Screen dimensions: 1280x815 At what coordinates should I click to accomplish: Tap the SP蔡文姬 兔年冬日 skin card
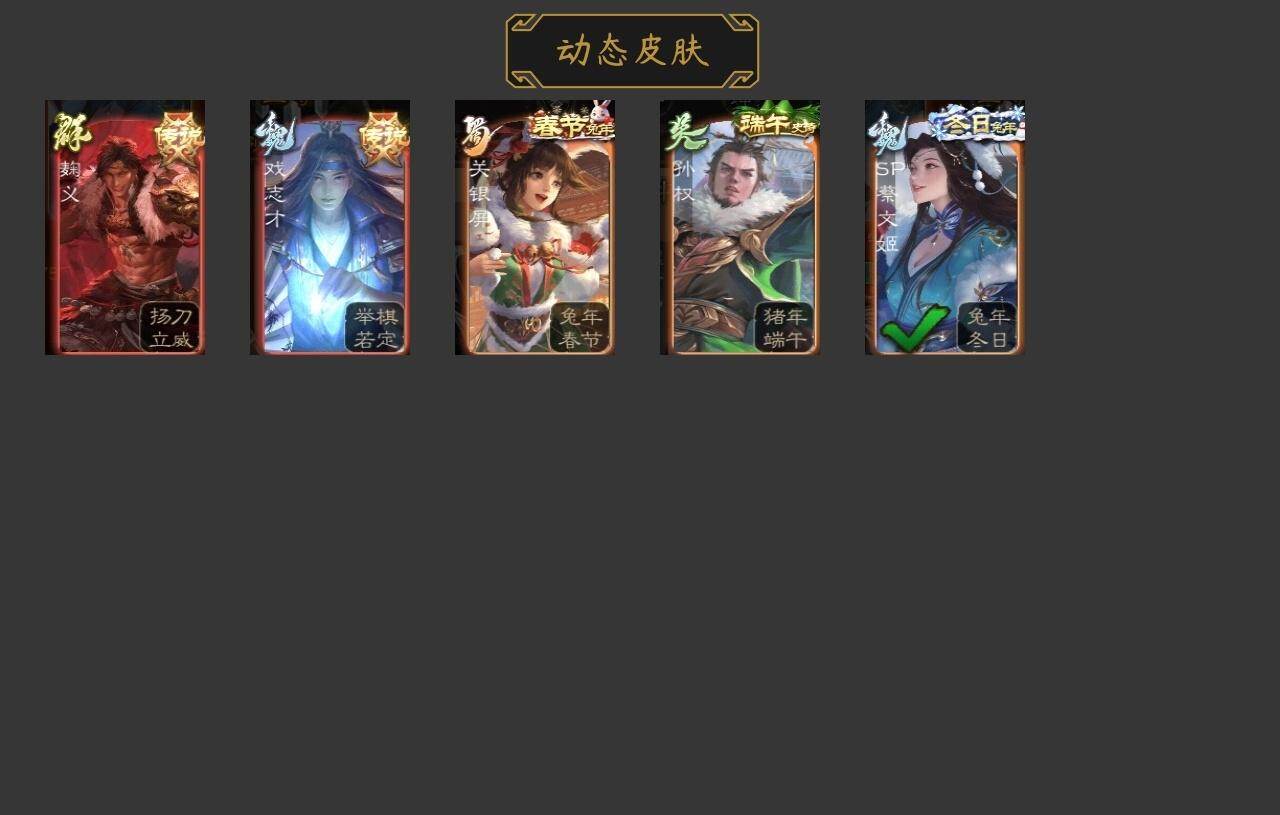(x=945, y=228)
